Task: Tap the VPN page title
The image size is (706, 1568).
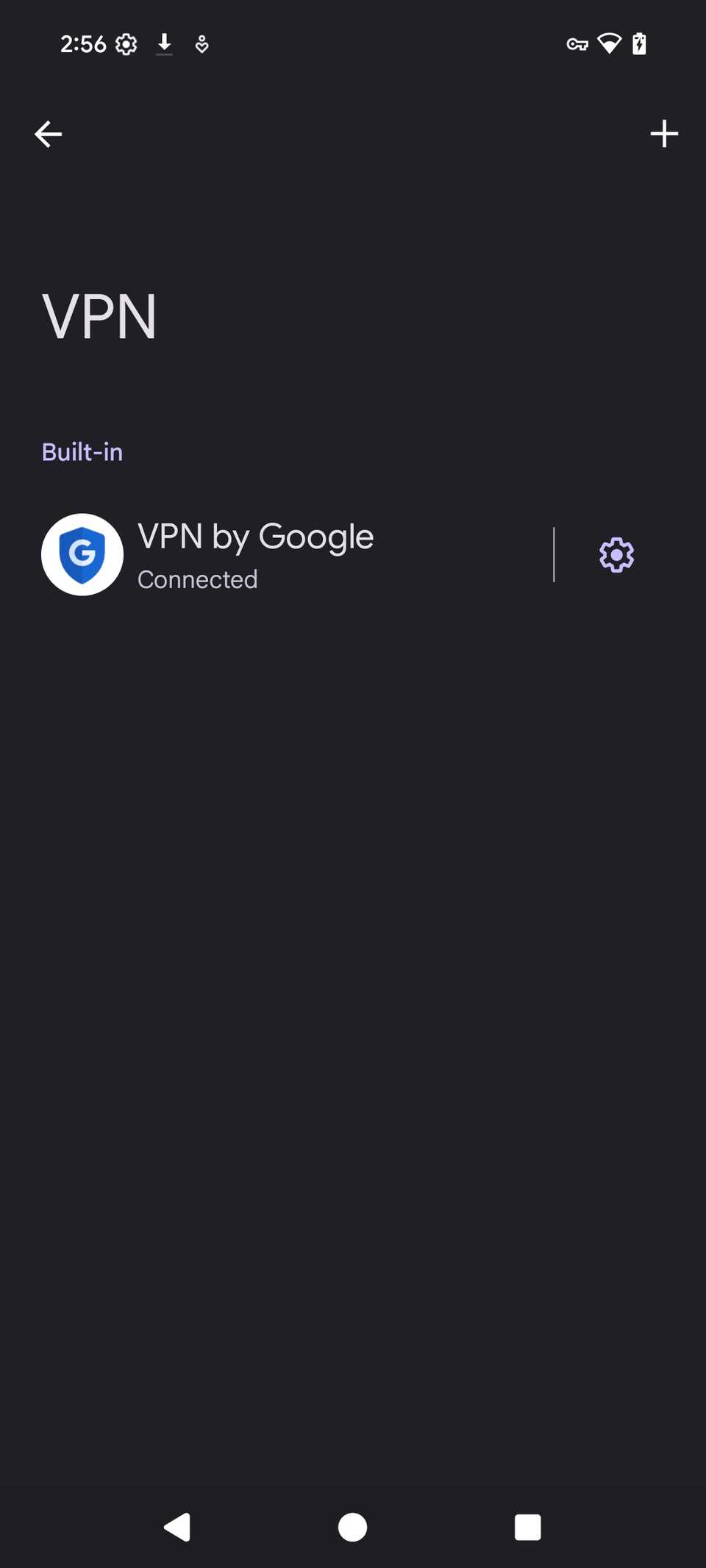Action: (100, 316)
